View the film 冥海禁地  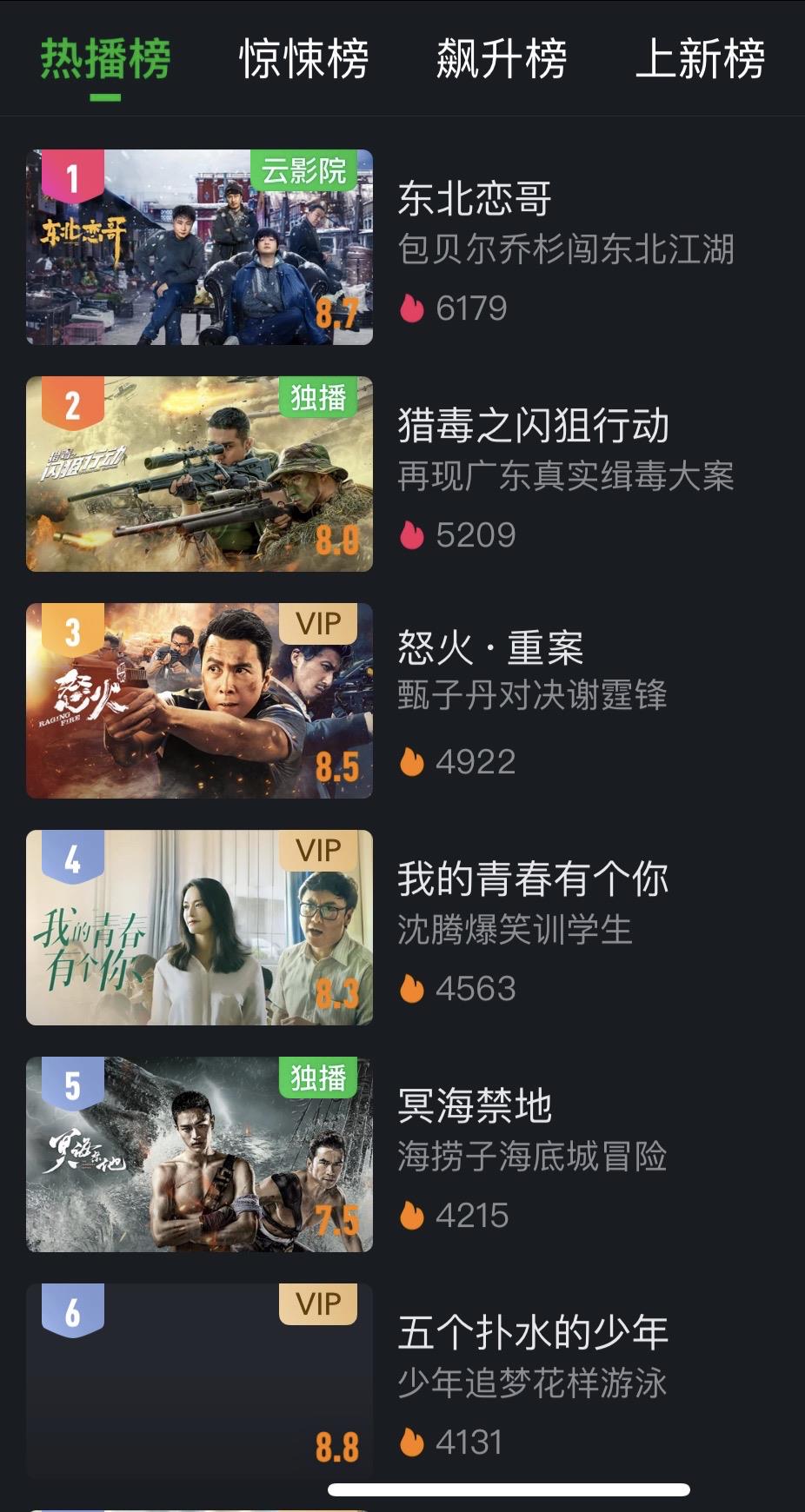click(475, 1106)
